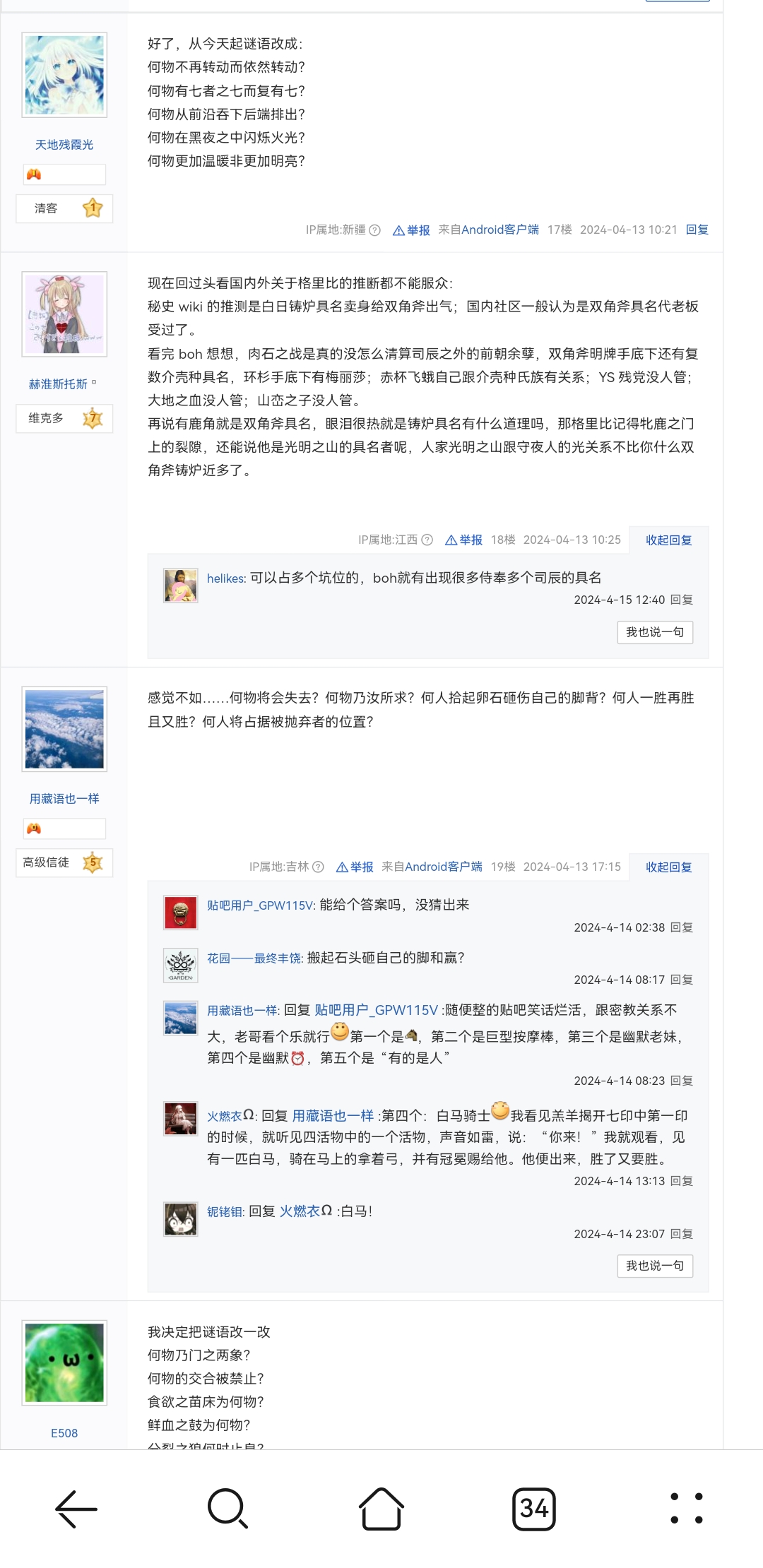The height and width of the screenshot is (1568, 763).
Task: Reply to helikes' comment
Action: pos(682,600)
